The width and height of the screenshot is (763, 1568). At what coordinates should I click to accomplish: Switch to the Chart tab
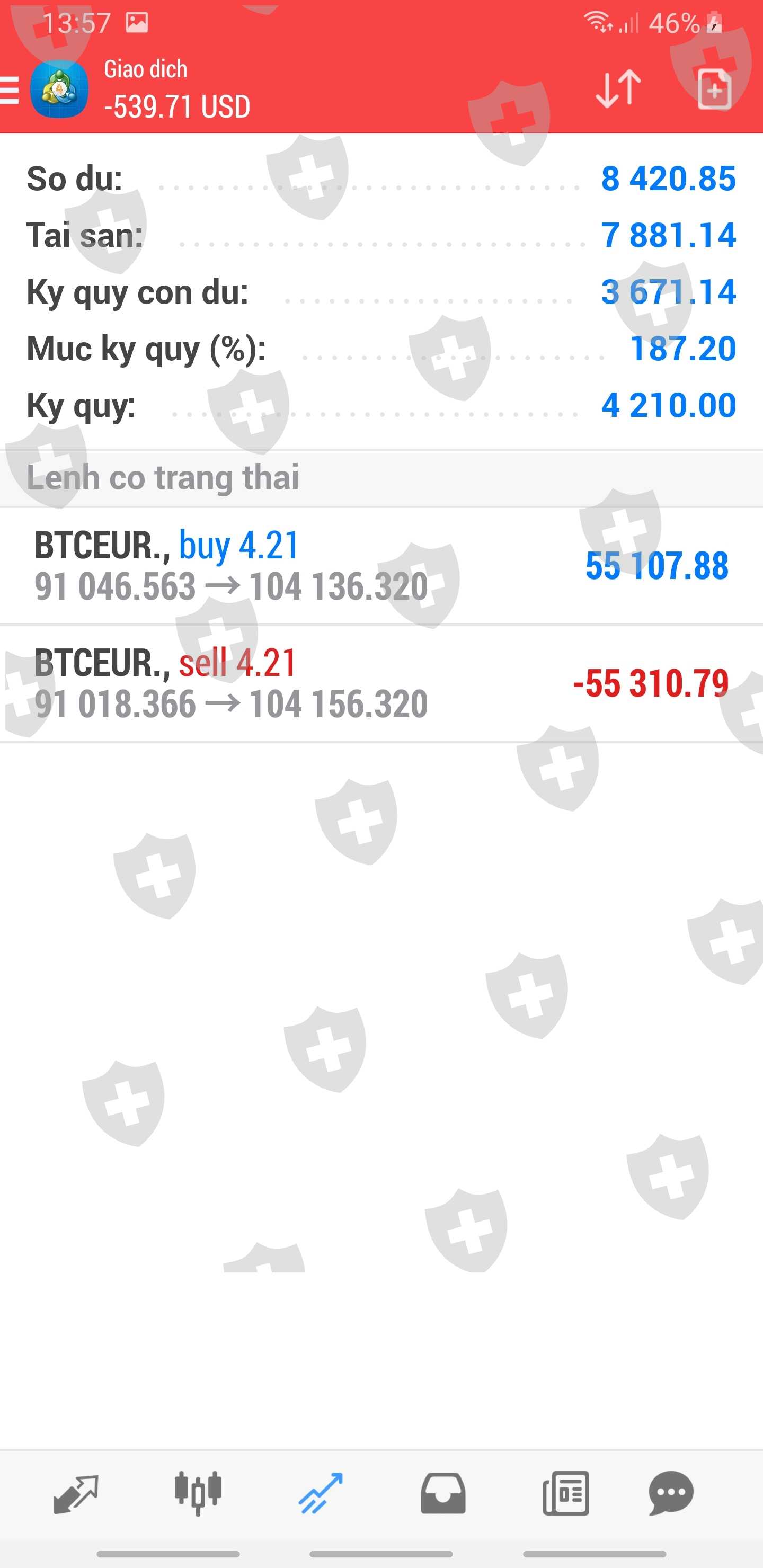[198, 1493]
